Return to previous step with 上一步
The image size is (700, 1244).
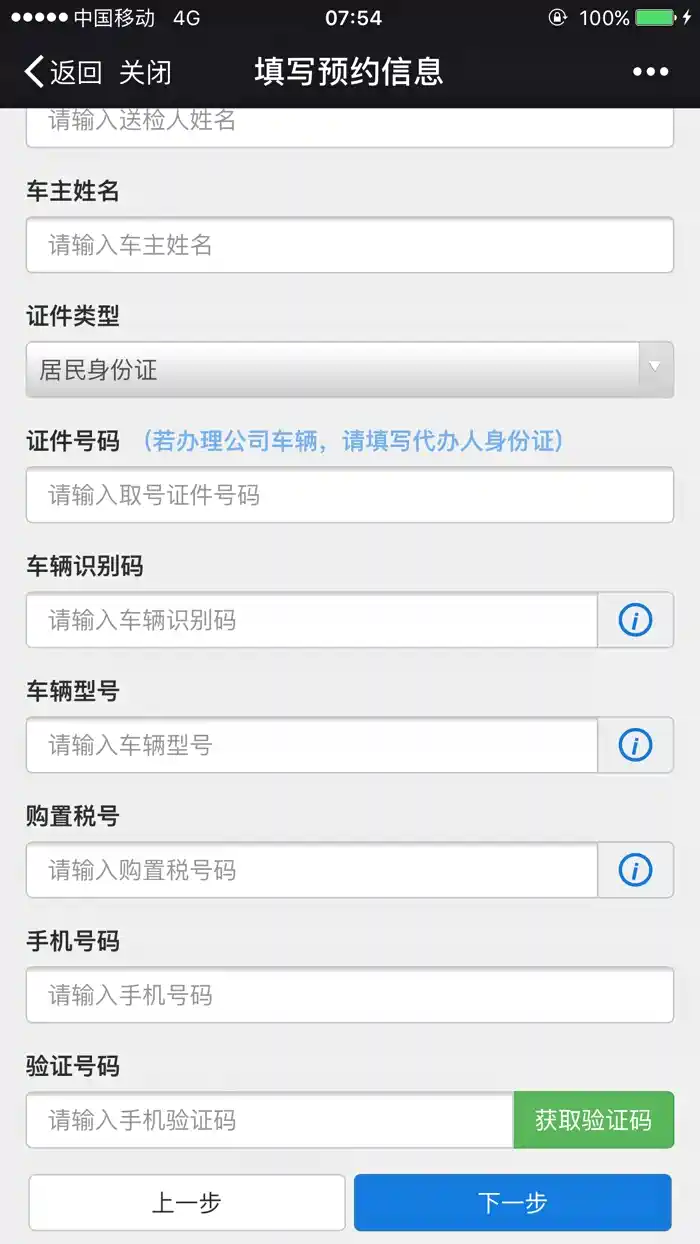187,1202
